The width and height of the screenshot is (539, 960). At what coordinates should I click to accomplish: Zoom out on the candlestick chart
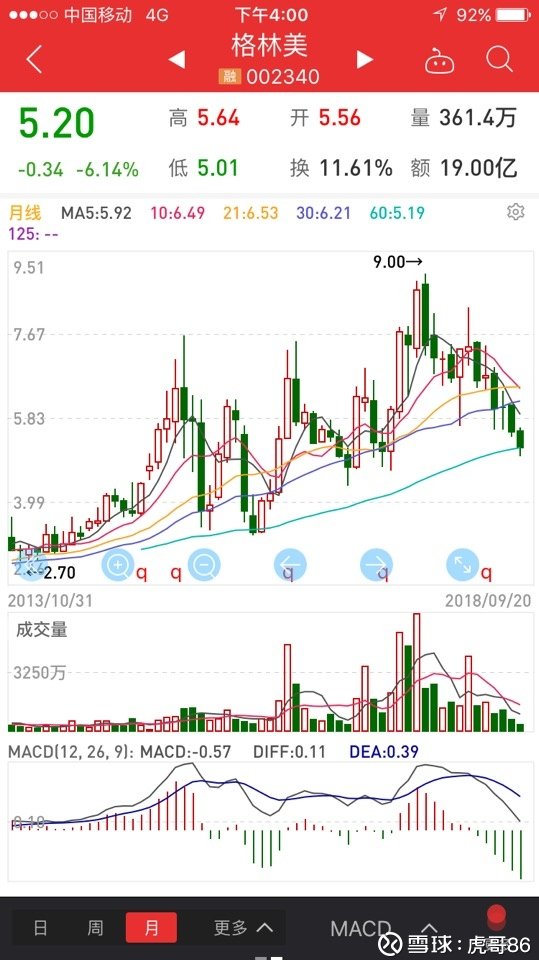(204, 564)
